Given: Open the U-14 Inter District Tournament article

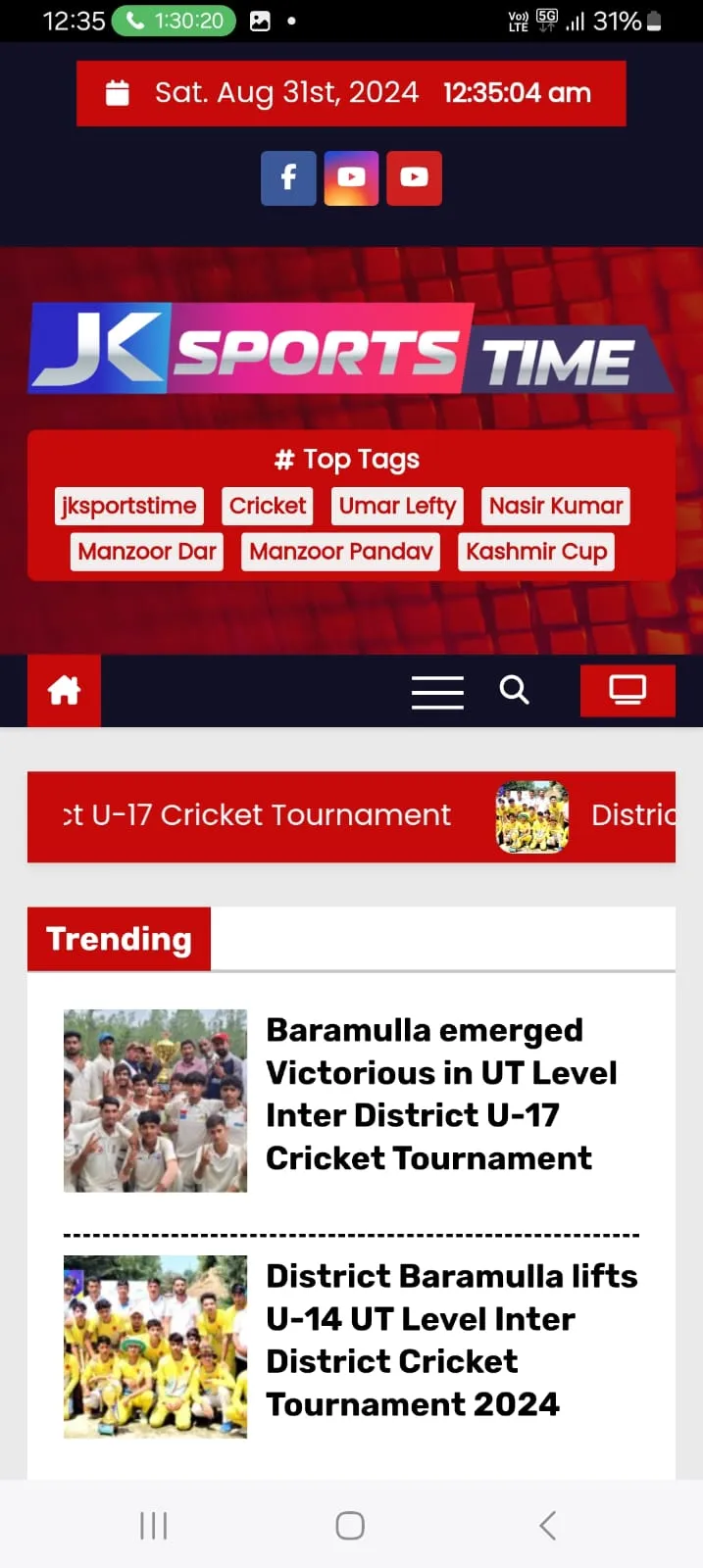Looking at the screenshot, I should [451, 1340].
